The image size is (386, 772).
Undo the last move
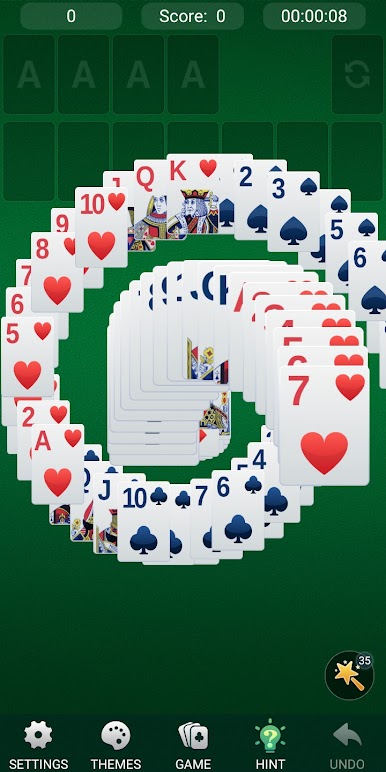coord(347,743)
